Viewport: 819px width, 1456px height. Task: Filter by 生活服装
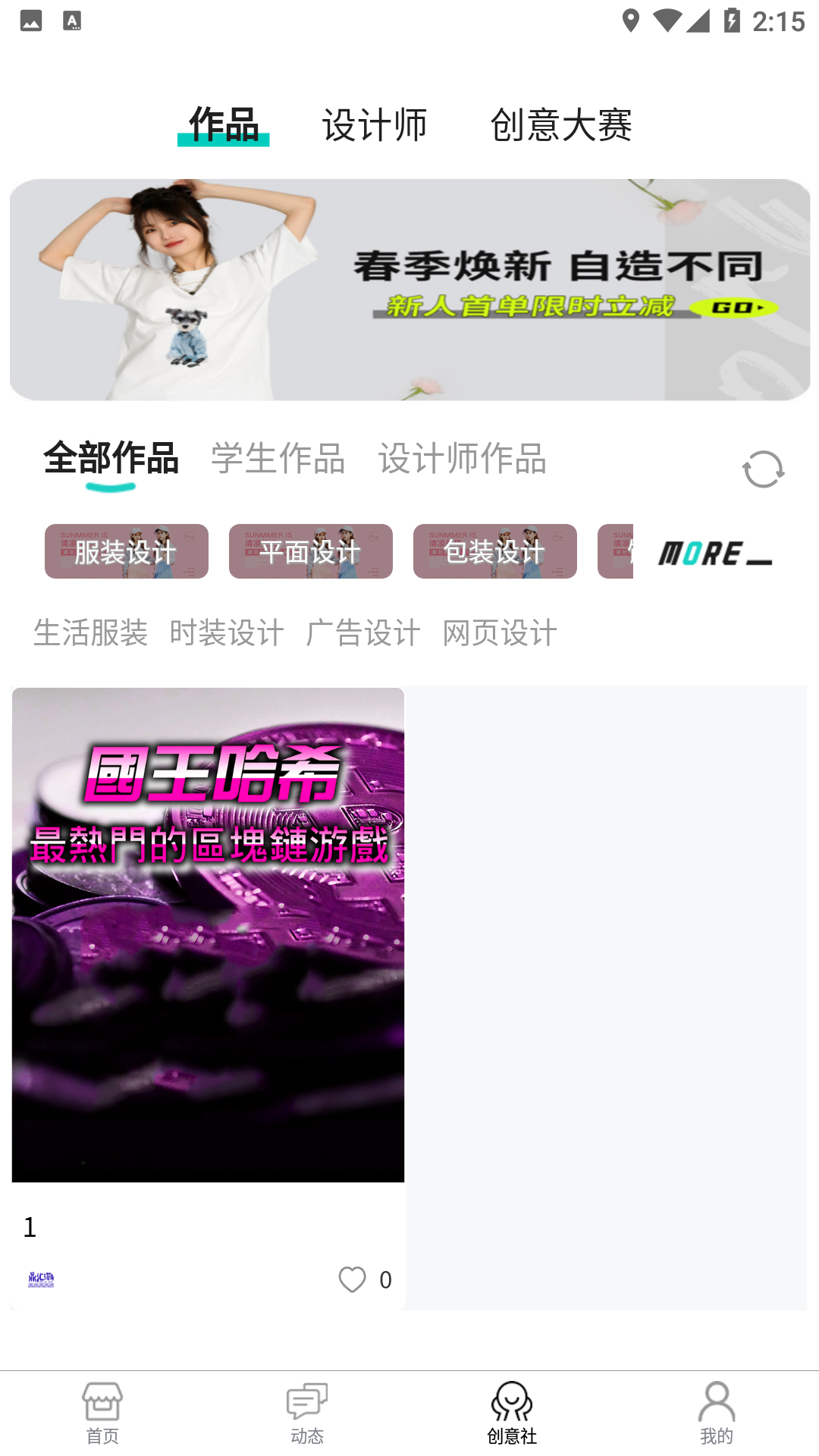pos(90,632)
